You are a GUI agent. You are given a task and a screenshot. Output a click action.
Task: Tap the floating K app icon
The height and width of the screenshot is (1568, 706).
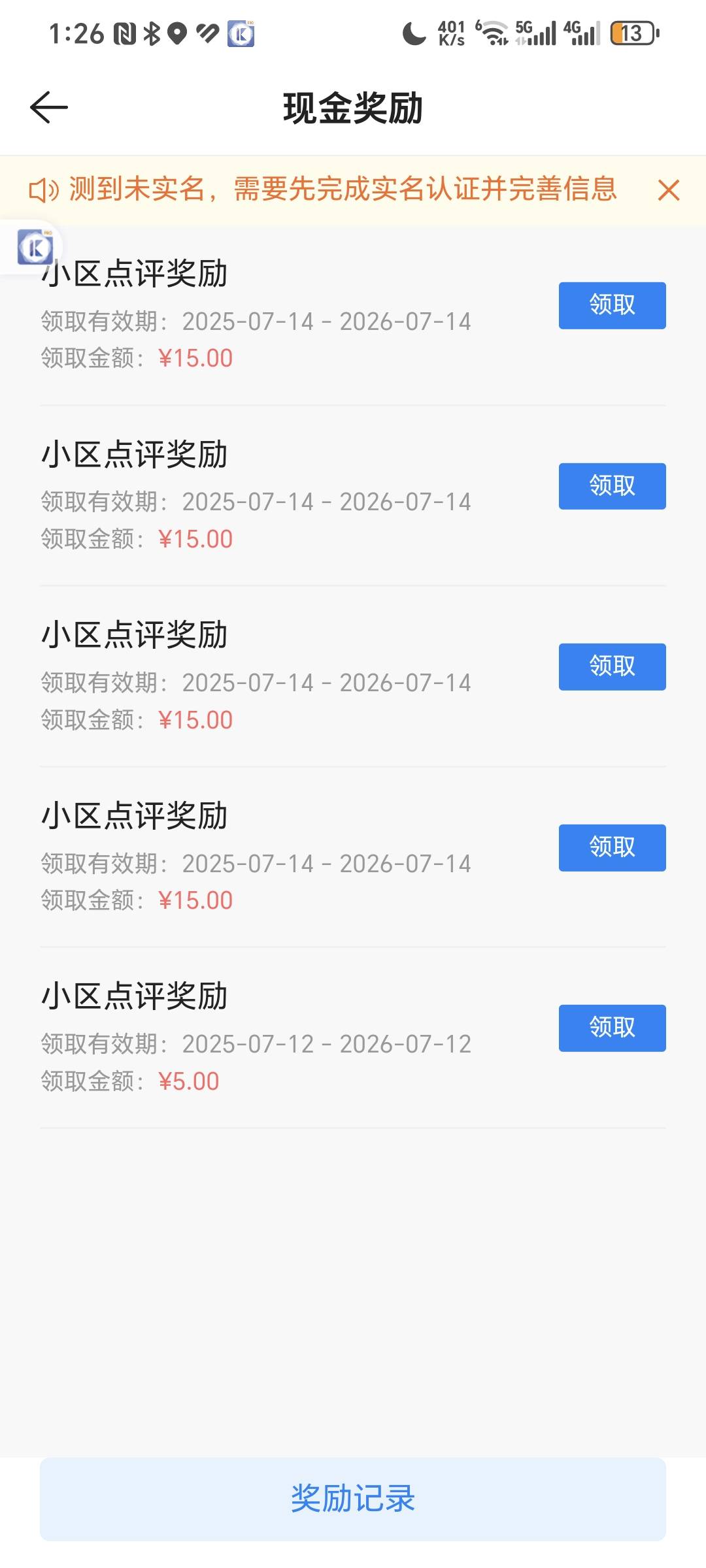[x=35, y=247]
